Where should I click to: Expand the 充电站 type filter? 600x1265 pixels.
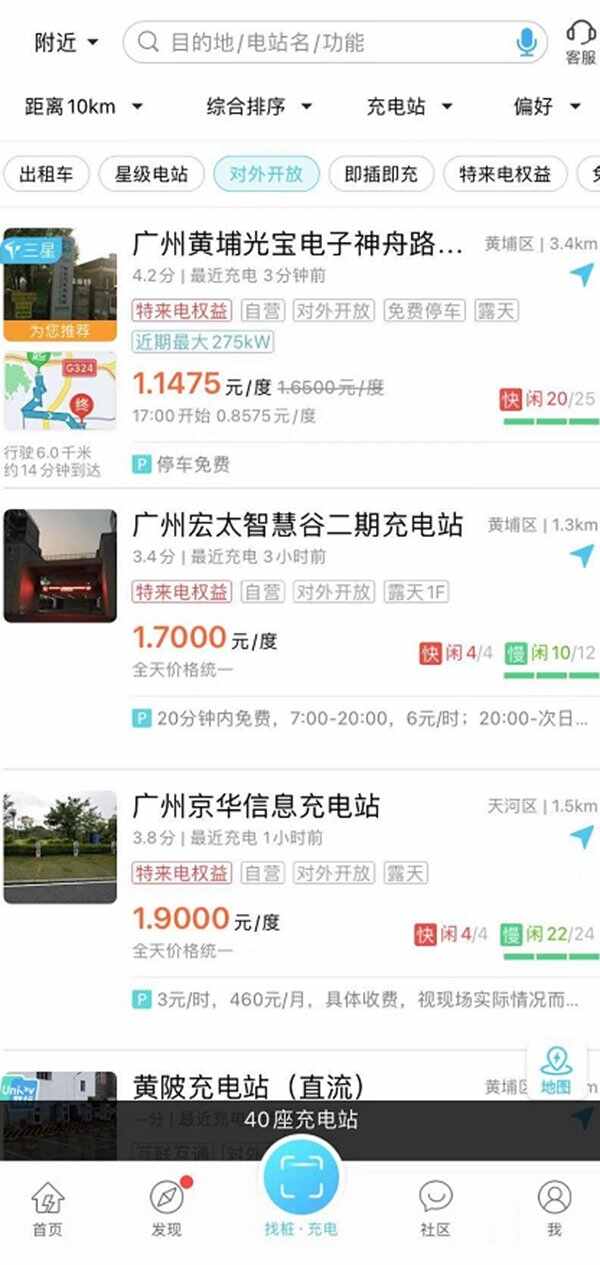click(408, 106)
